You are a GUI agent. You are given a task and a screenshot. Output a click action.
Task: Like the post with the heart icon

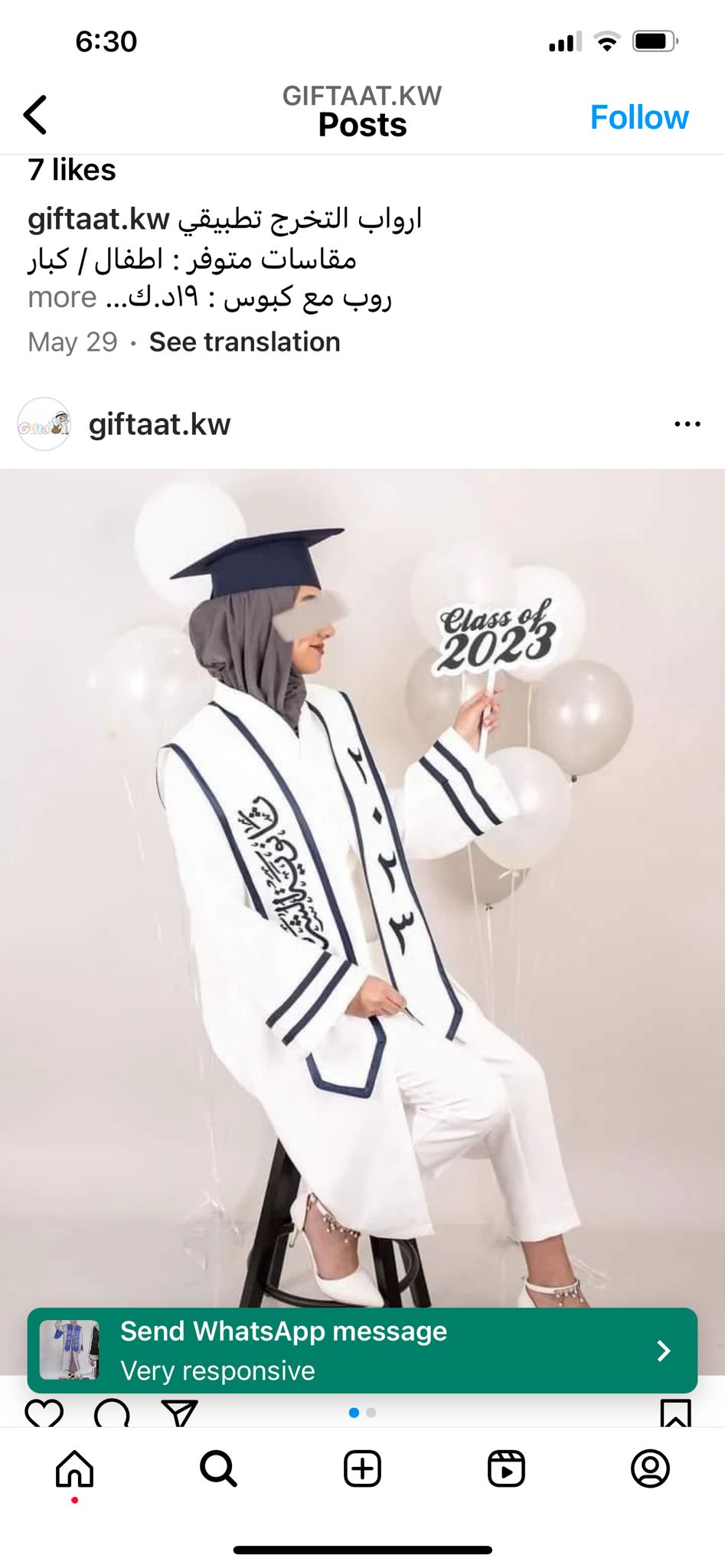44,1413
